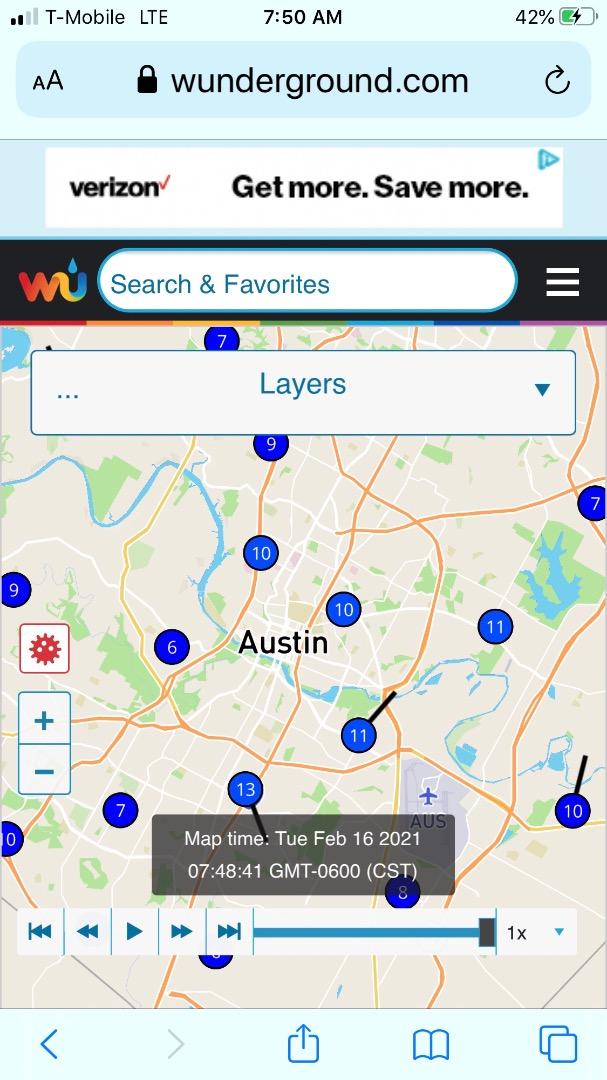Open Safari bookmarks
The height and width of the screenshot is (1080, 607).
(431, 1045)
